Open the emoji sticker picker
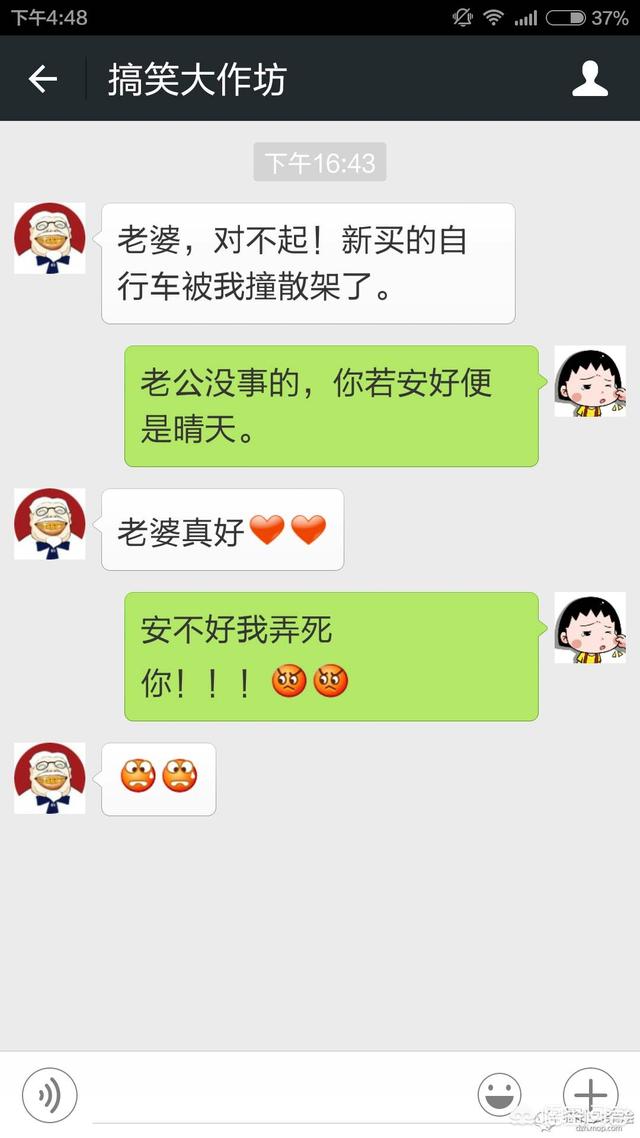The width and height of the screenshot is (640, 1138). [x=499, y=1095]
